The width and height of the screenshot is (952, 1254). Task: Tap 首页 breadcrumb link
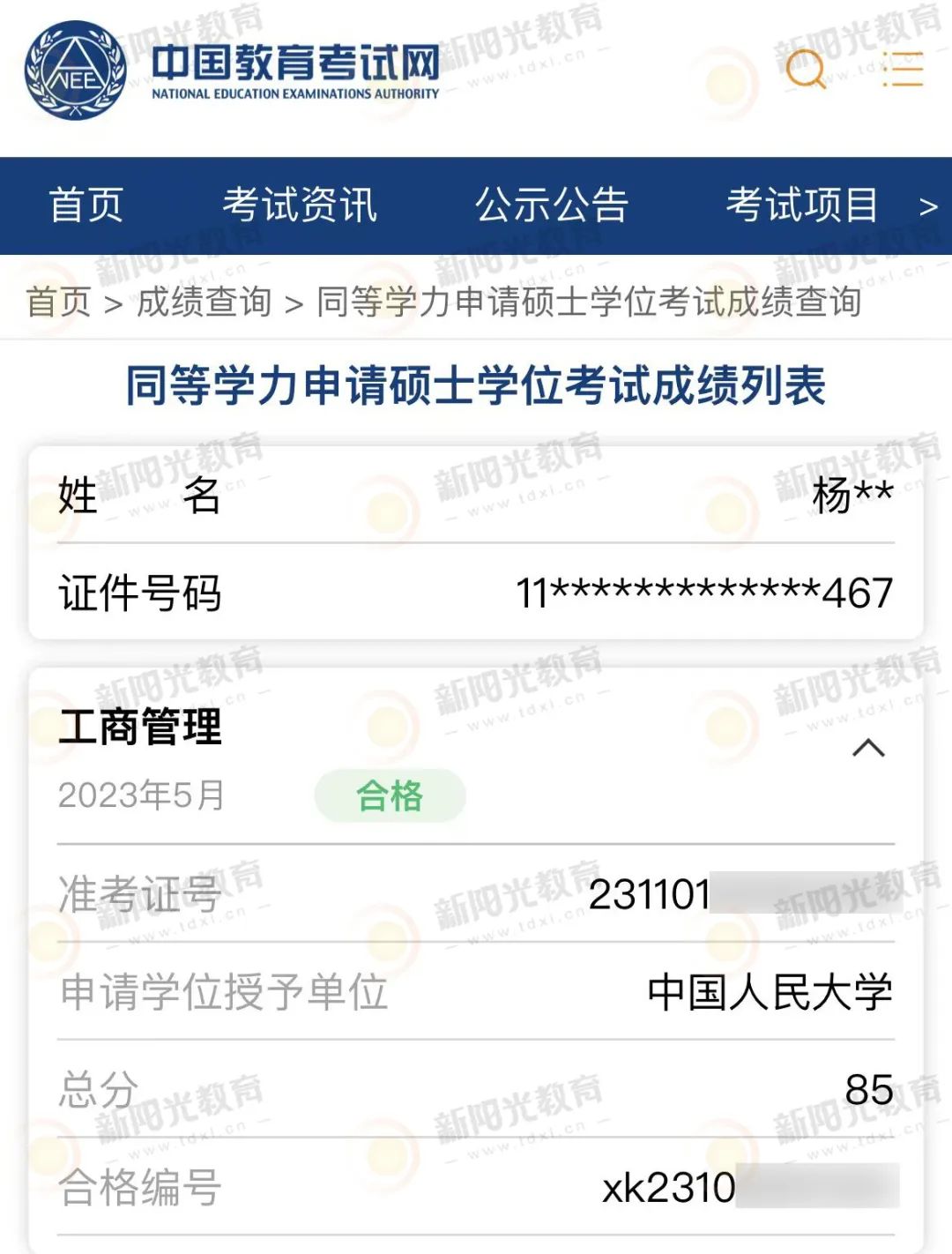point(58,302)
